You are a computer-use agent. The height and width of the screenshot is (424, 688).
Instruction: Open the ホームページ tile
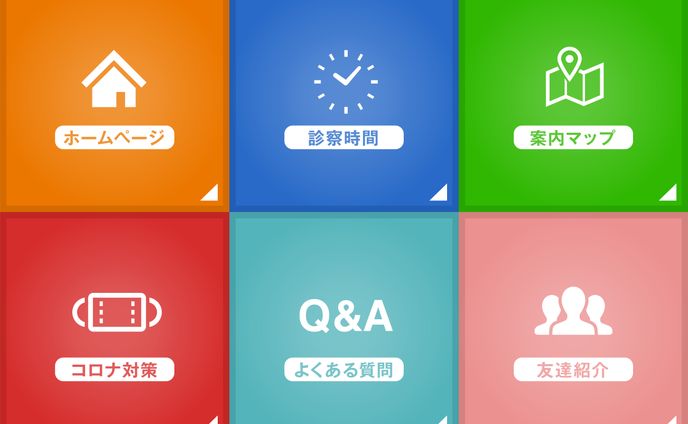tap(114, 103)
